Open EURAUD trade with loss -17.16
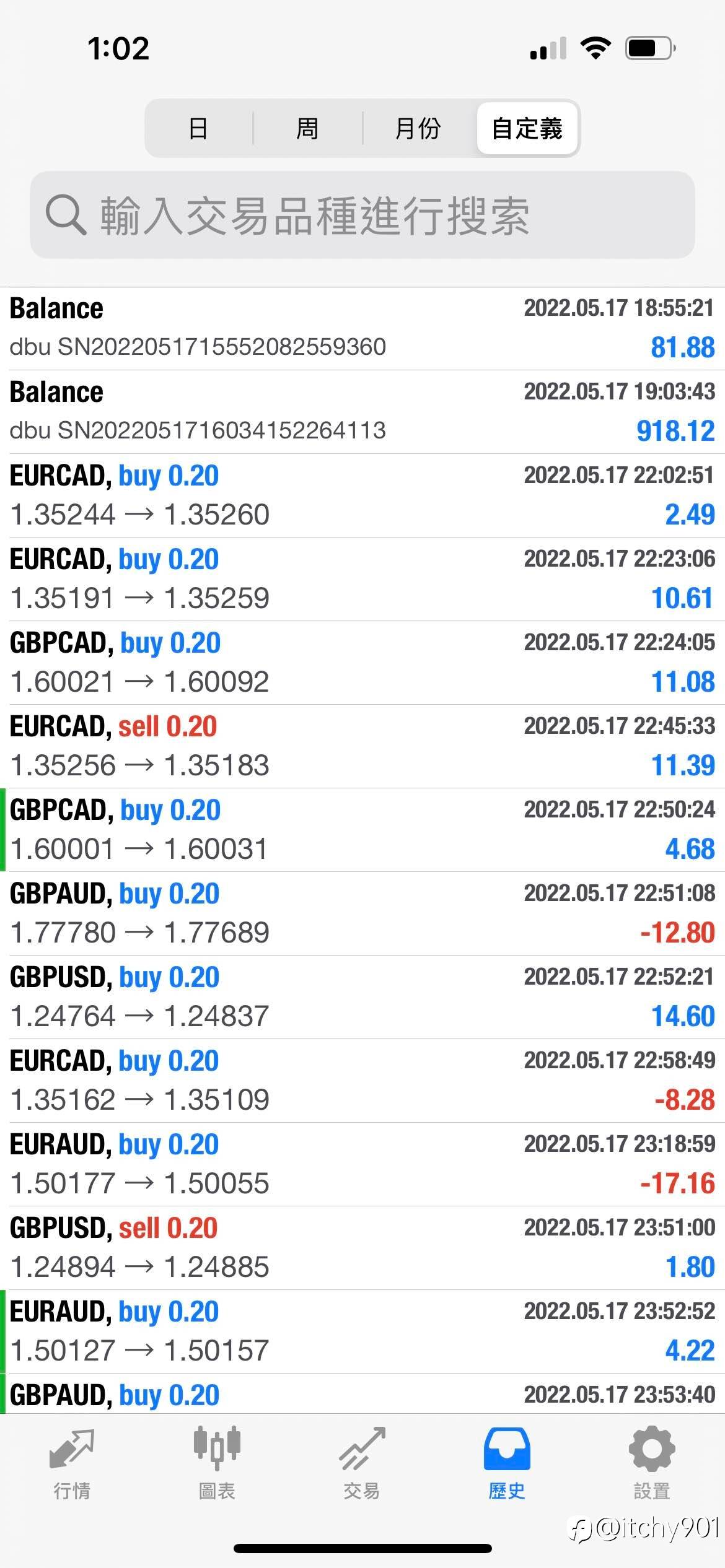725x1568 pixels. (362, 1165)
